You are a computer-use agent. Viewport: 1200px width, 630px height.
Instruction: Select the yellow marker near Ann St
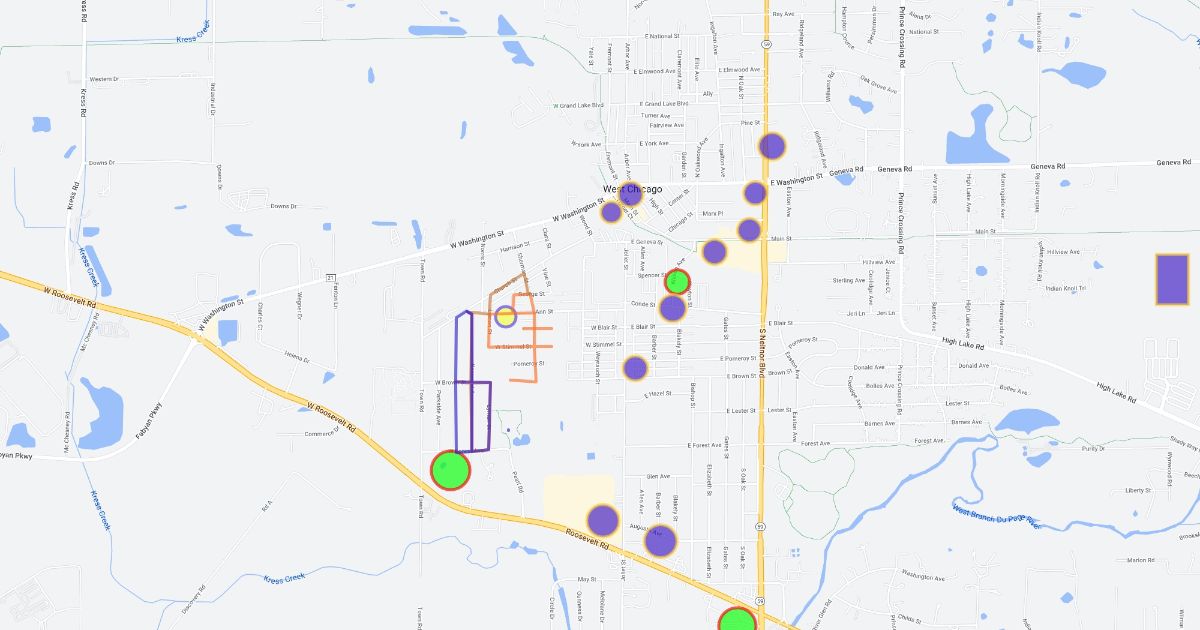(x=506, y=317)
